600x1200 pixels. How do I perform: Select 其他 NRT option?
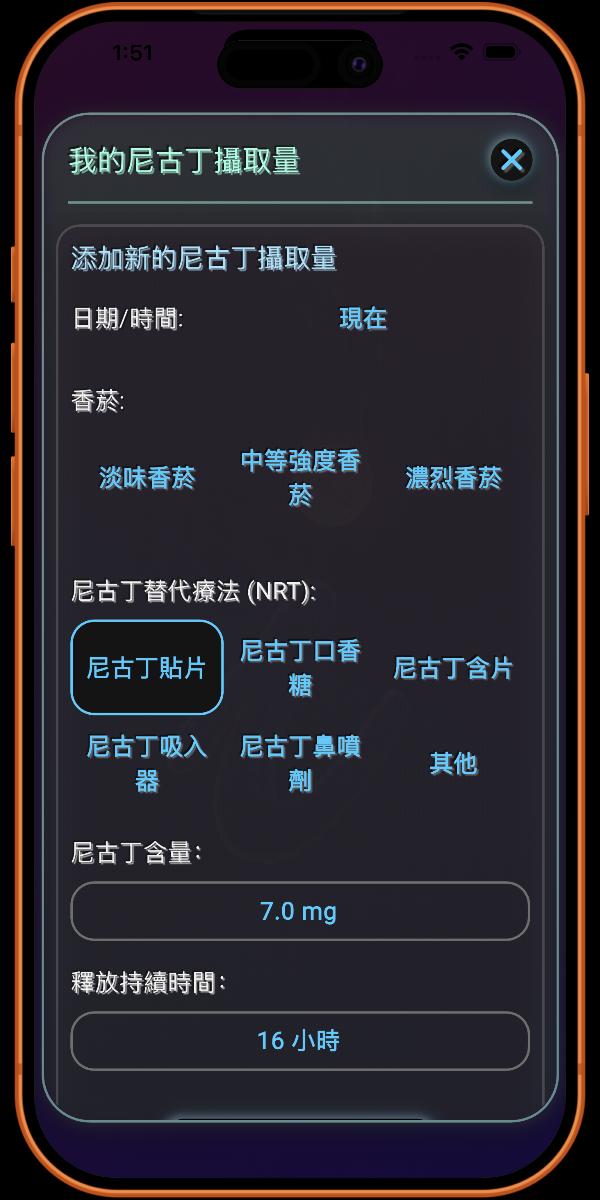tap(453, 763)
